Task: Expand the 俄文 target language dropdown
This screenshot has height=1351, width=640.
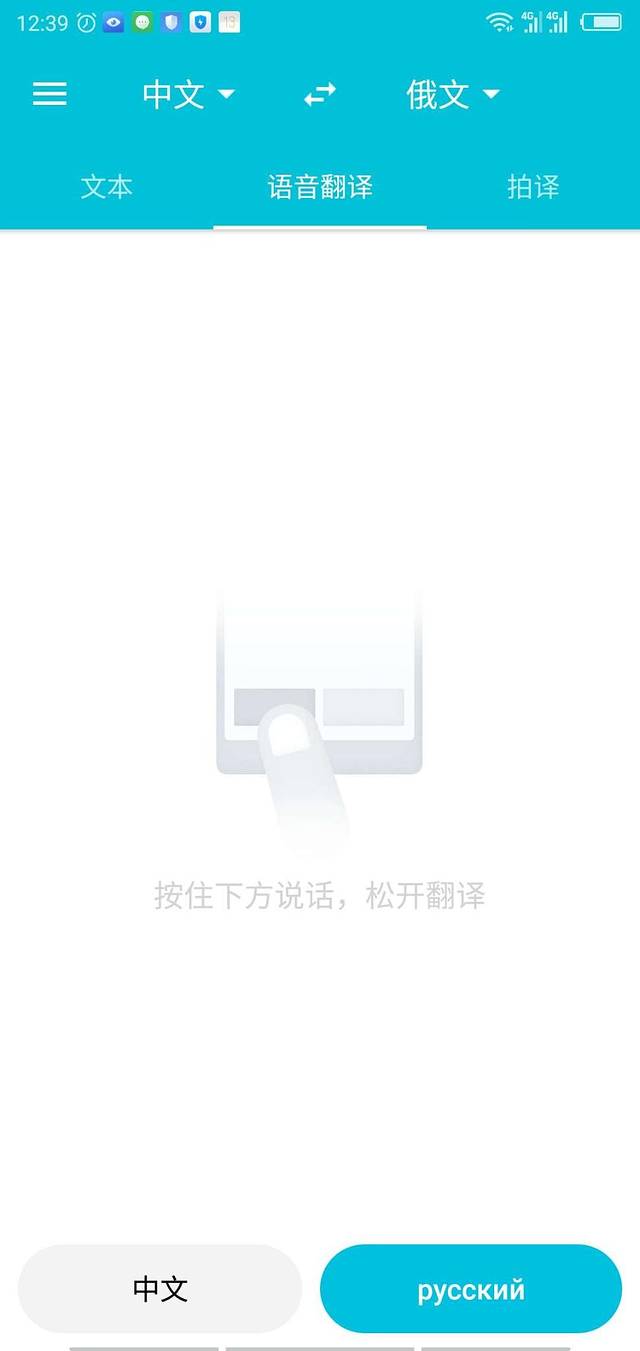Action: click(x=452, y=94)
